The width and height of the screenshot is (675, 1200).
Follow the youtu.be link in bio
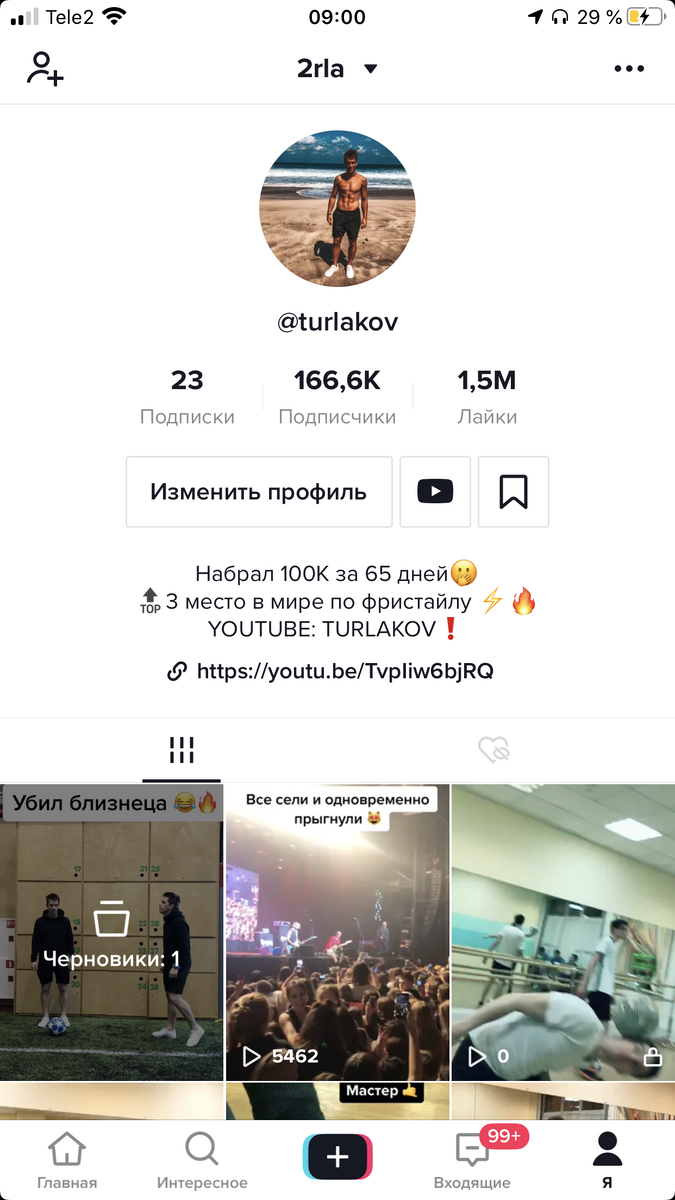[x=344, y=671]
